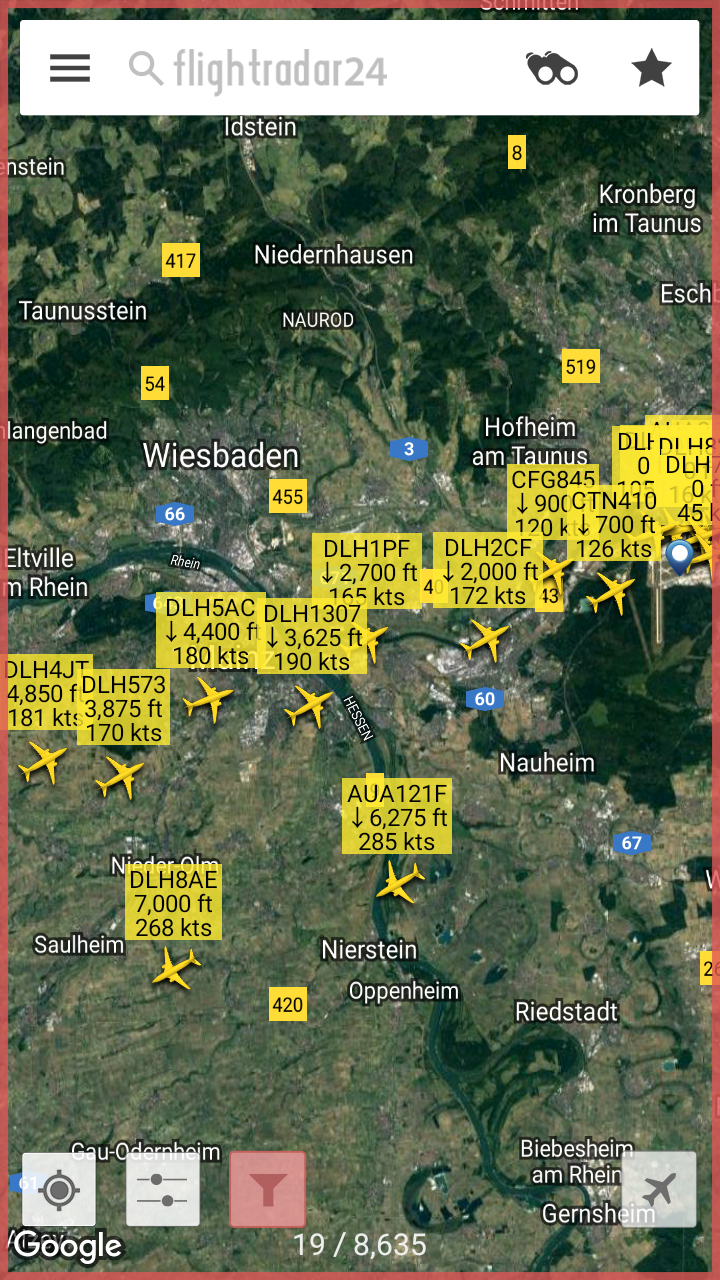Select flight DLH8AE aircraft

coord(176,969)
